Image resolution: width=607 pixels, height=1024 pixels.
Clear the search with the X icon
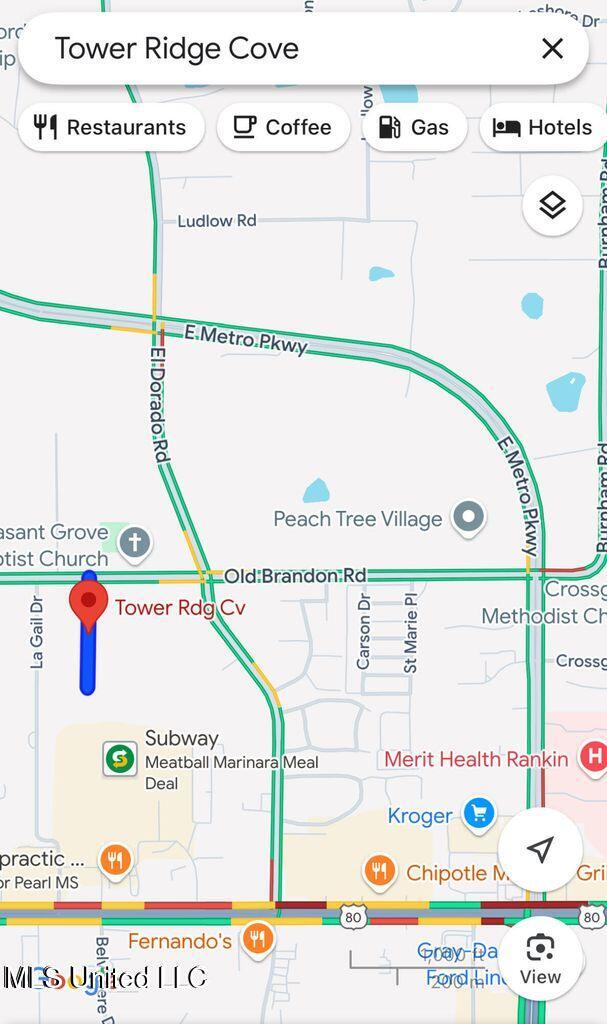coord(552,49)
